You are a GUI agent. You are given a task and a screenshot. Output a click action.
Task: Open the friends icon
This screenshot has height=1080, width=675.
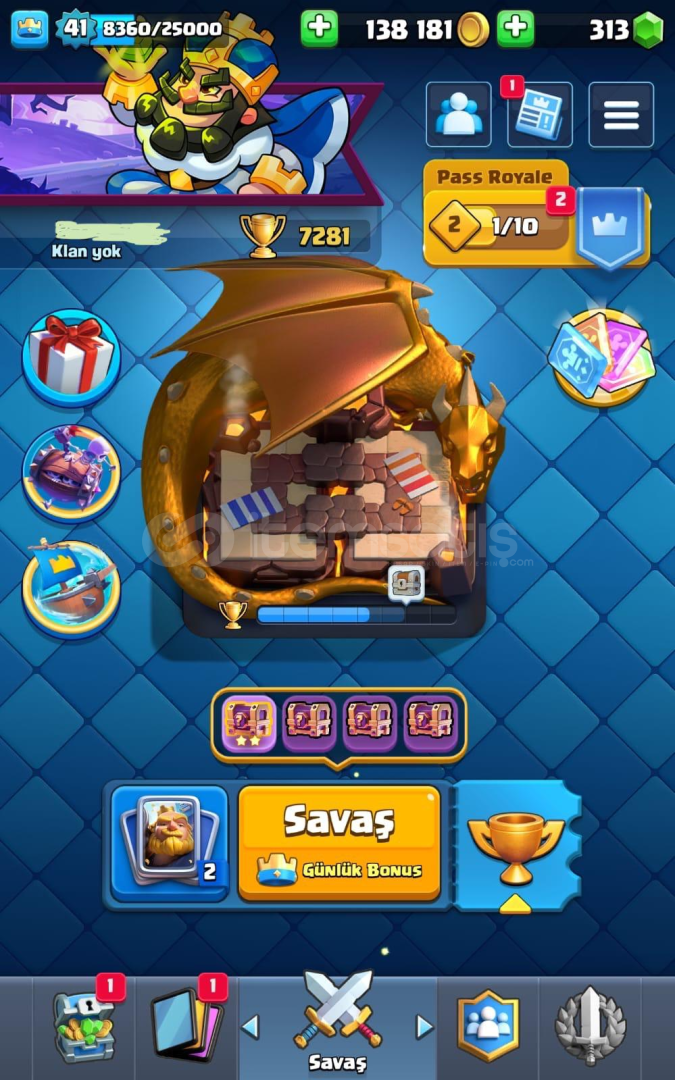click(x=459, y=115)
